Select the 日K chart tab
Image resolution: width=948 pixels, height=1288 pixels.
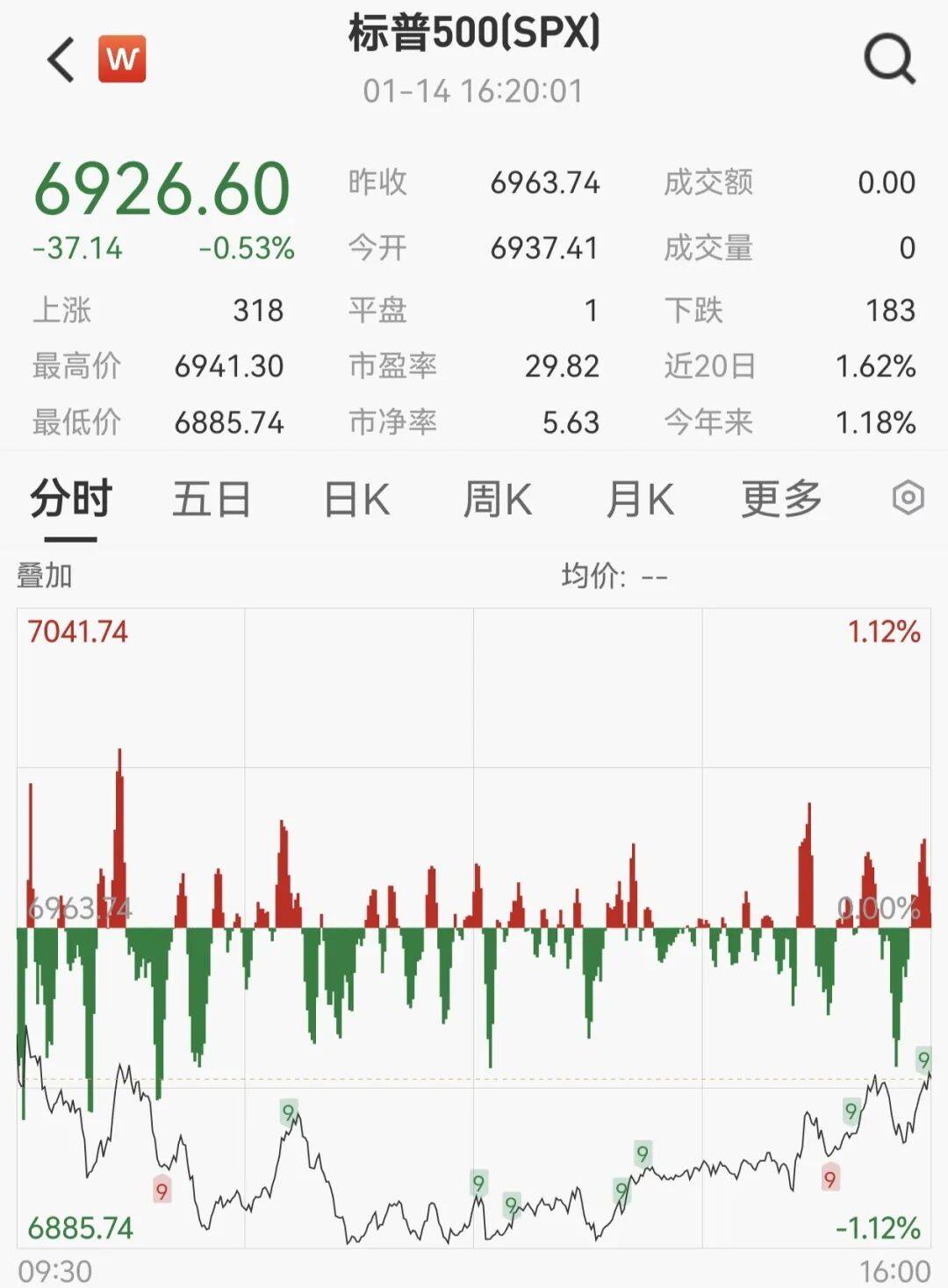[x=356, y=500]
